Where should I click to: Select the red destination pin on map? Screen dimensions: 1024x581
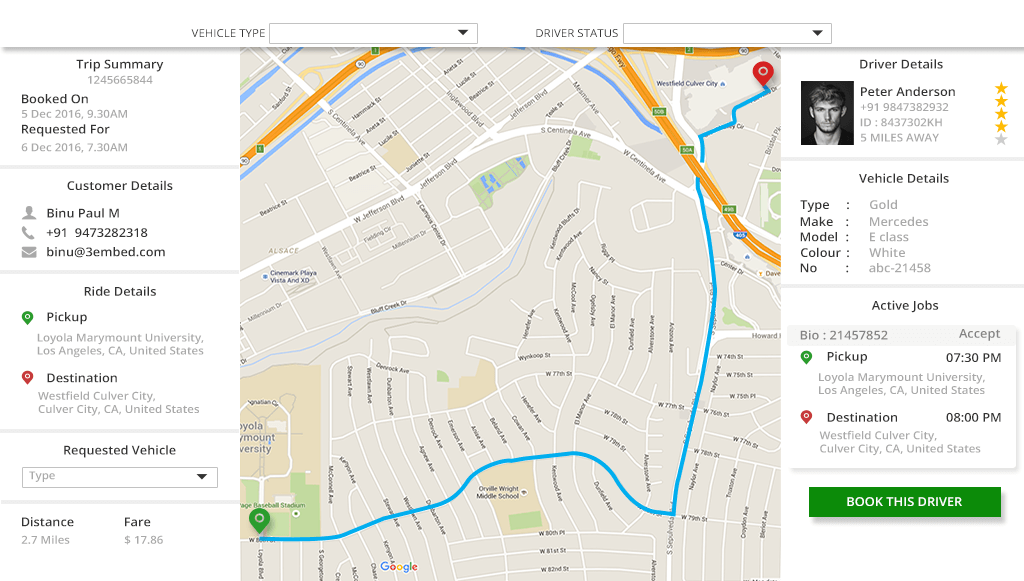763,73
